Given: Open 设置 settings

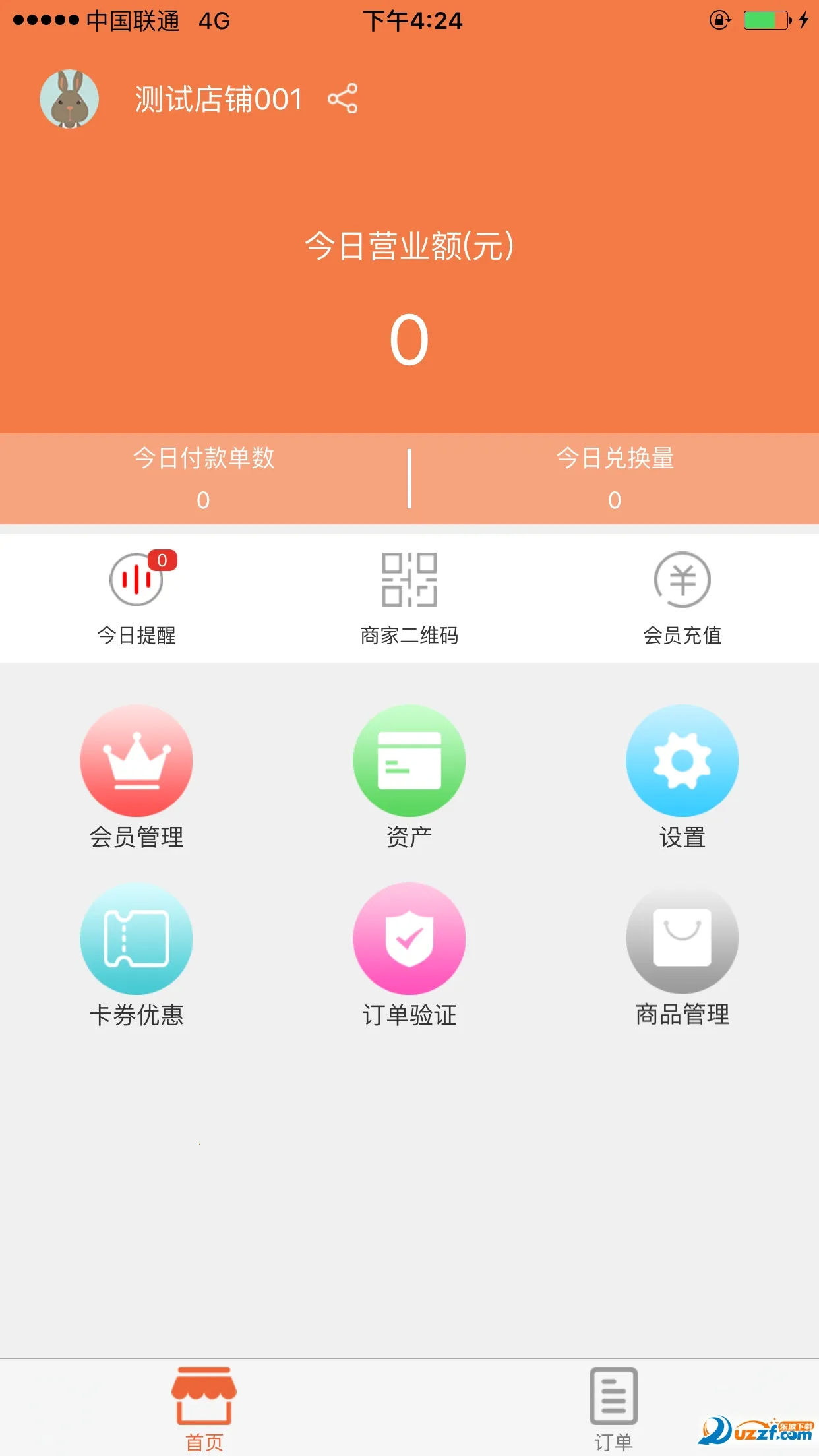Looking at the screenshot, I should 682,775.
